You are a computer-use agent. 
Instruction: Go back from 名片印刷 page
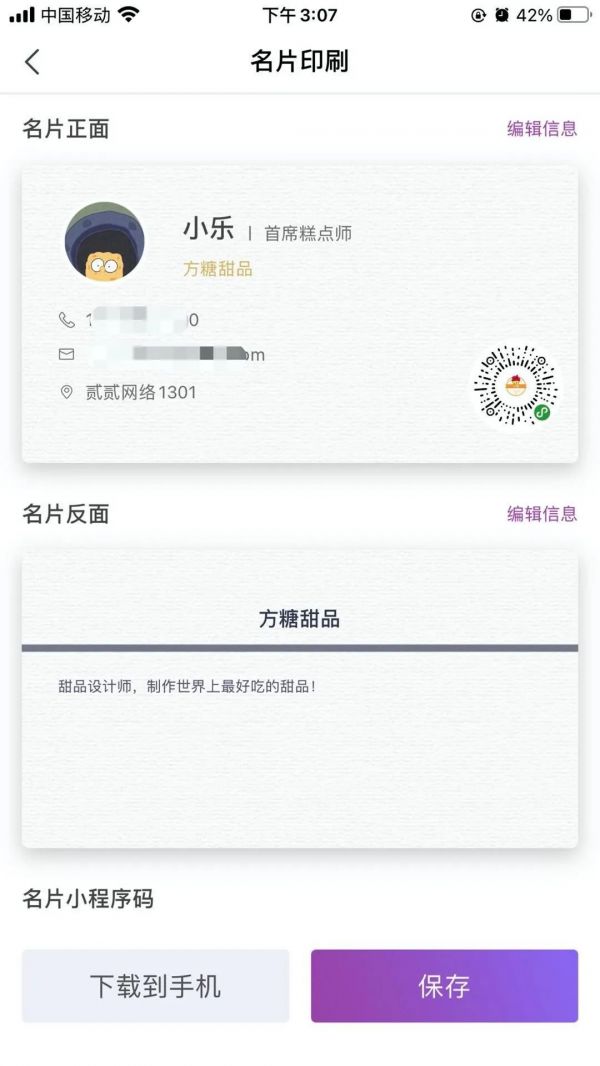click(32, 61)
